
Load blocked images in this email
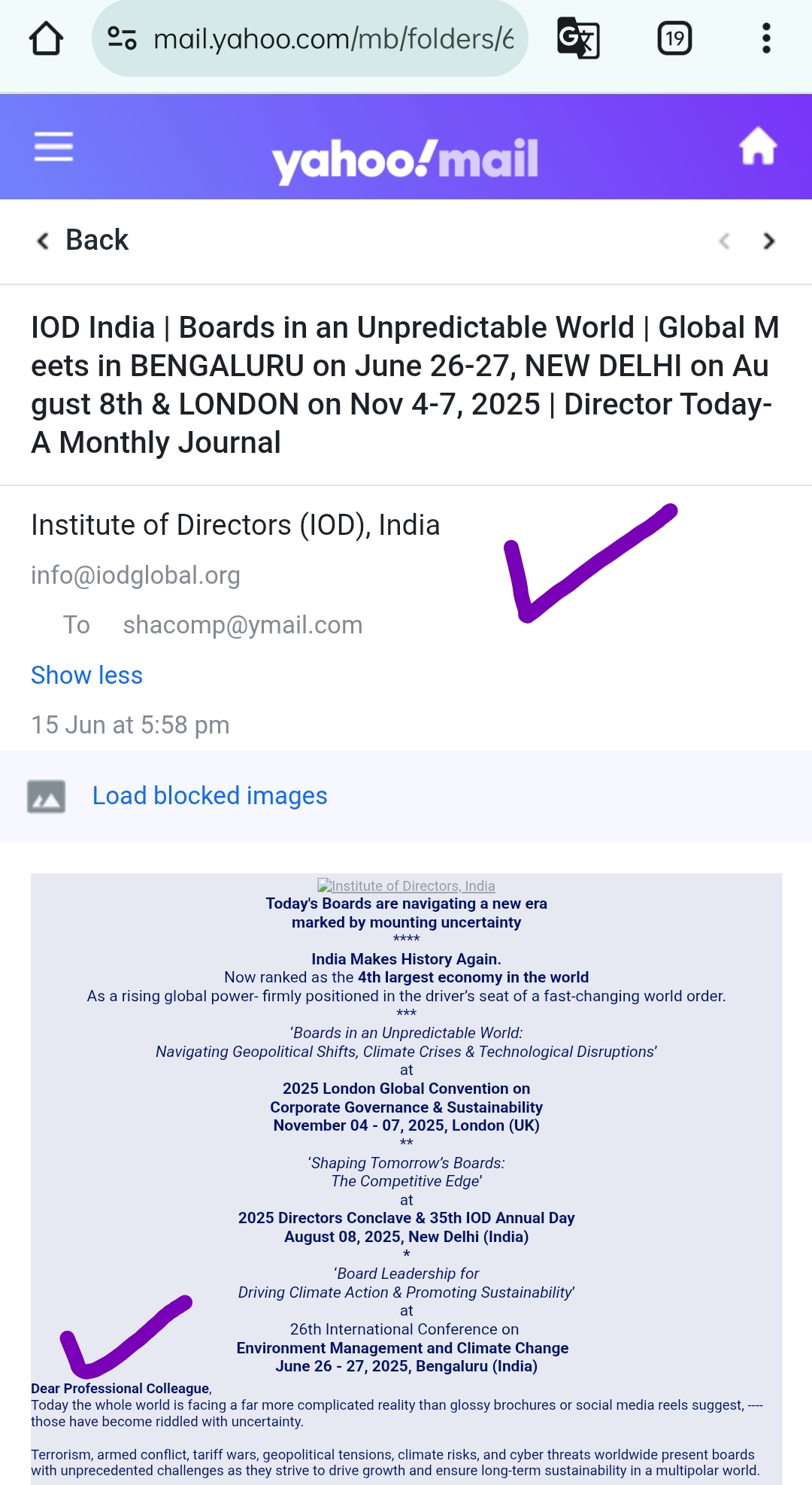(209, 796)
